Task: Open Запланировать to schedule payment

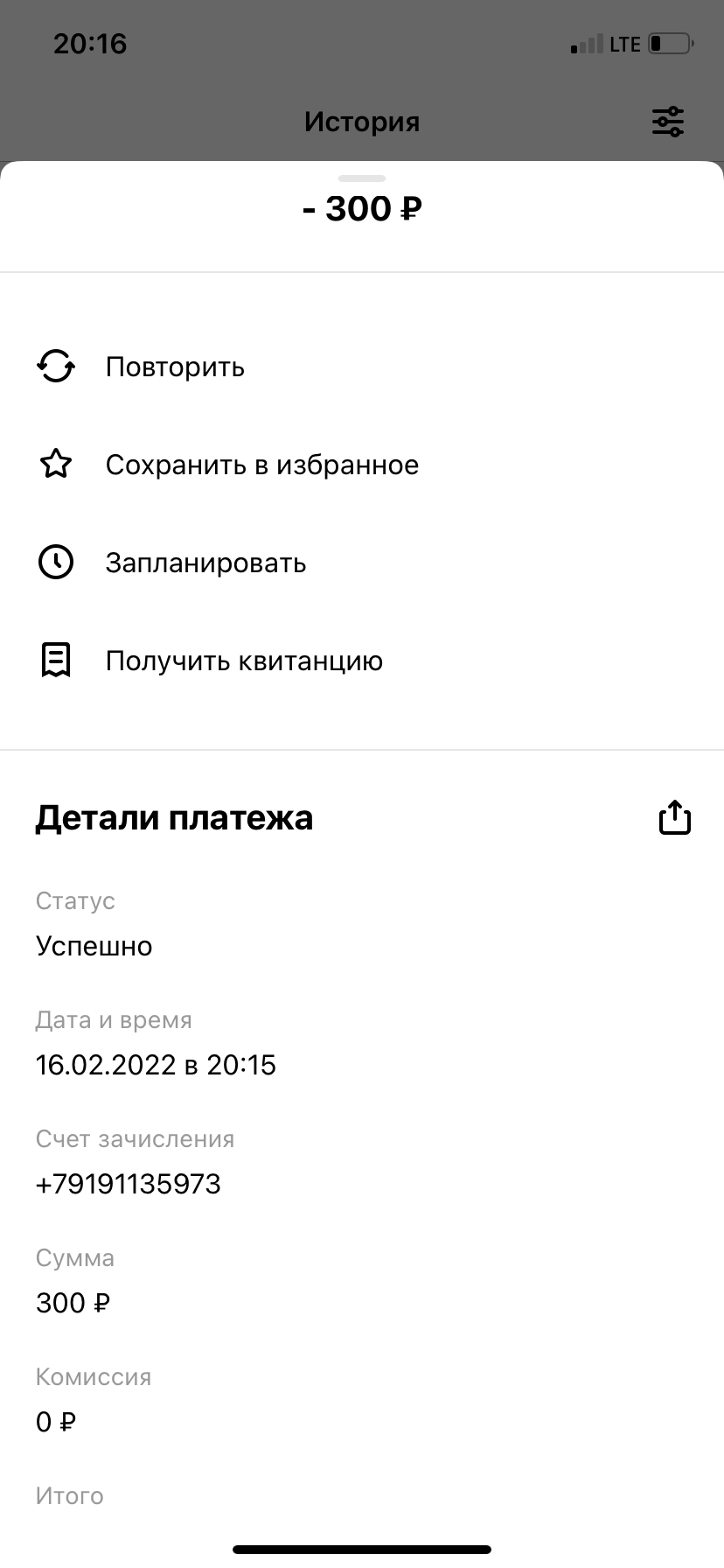Action: click(362, 563)
